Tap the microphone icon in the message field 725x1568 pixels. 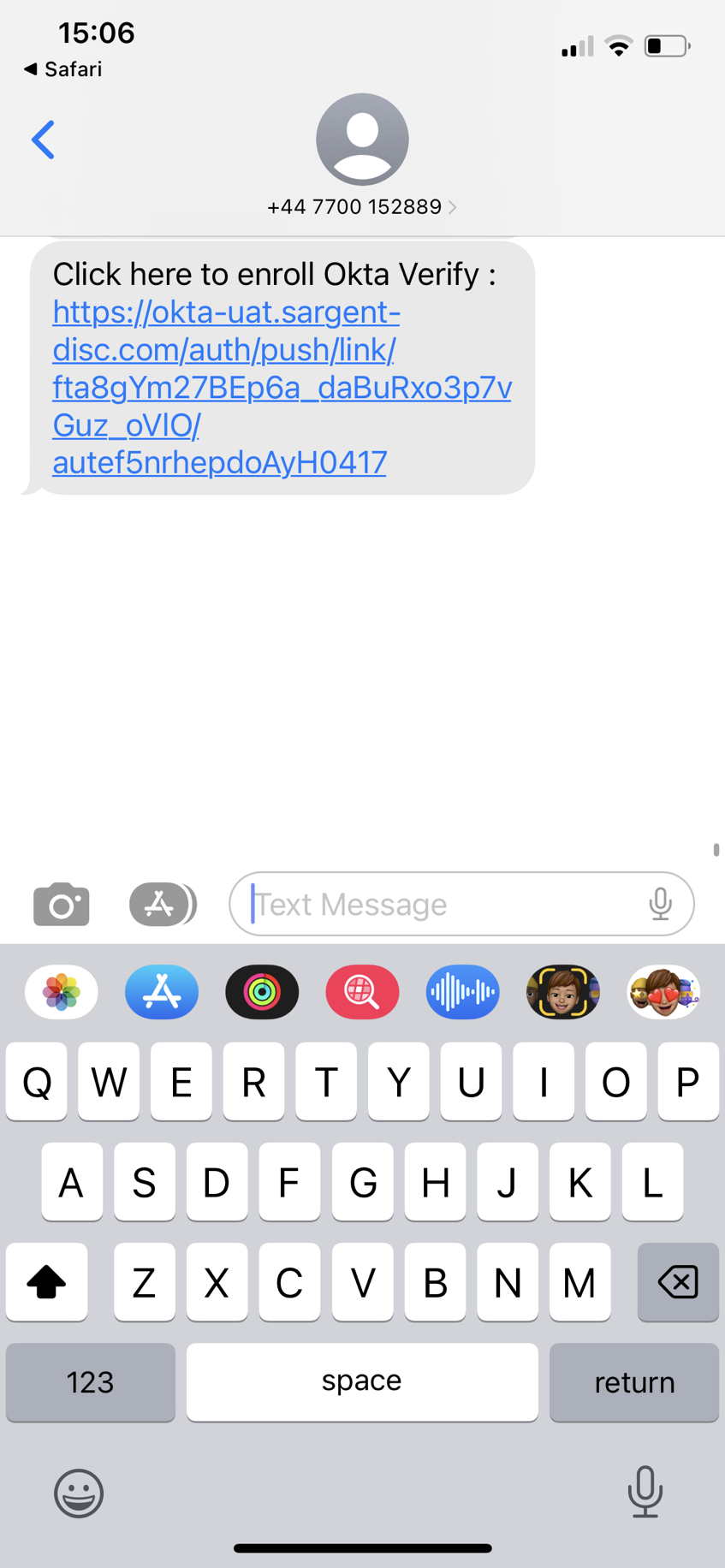tap(660, 904)
